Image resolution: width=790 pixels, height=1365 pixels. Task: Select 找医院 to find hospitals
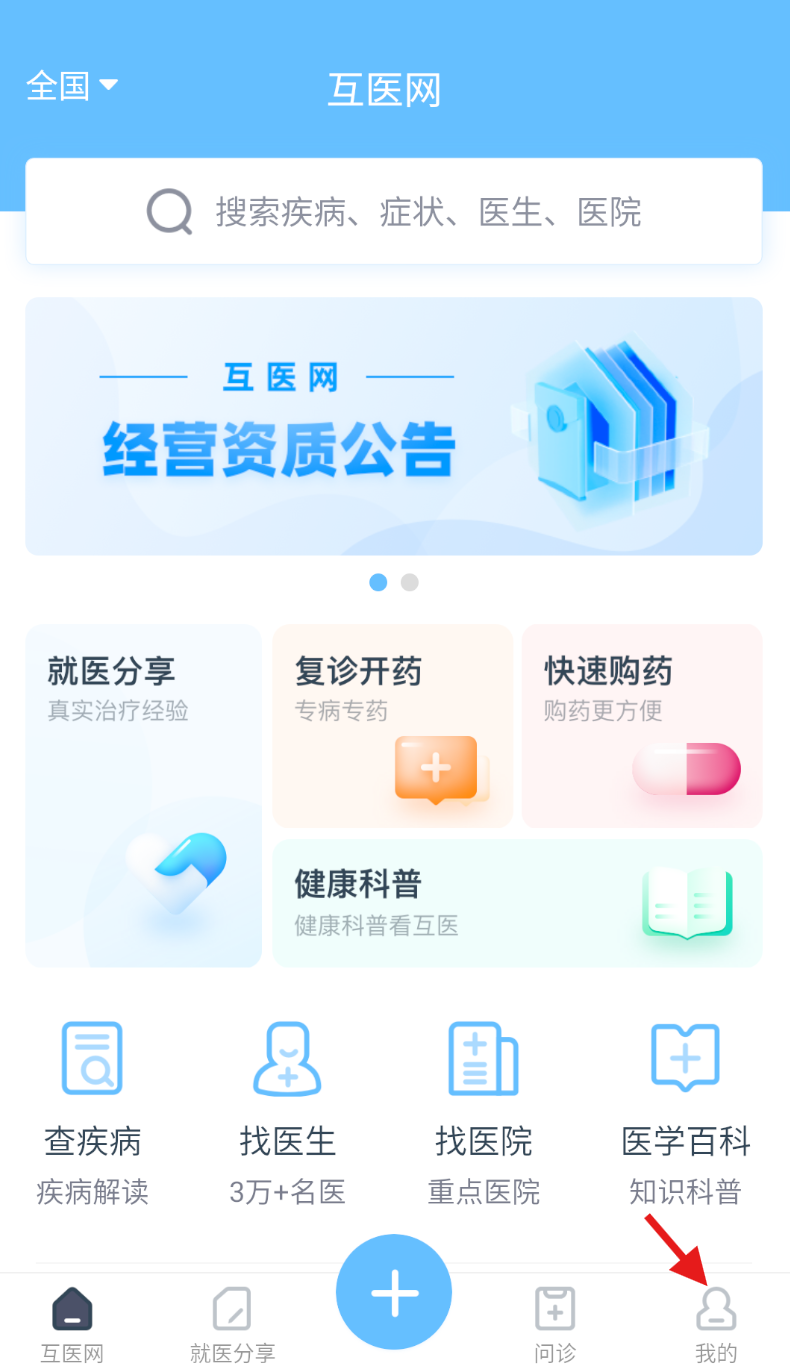(x=483, y=1112)
